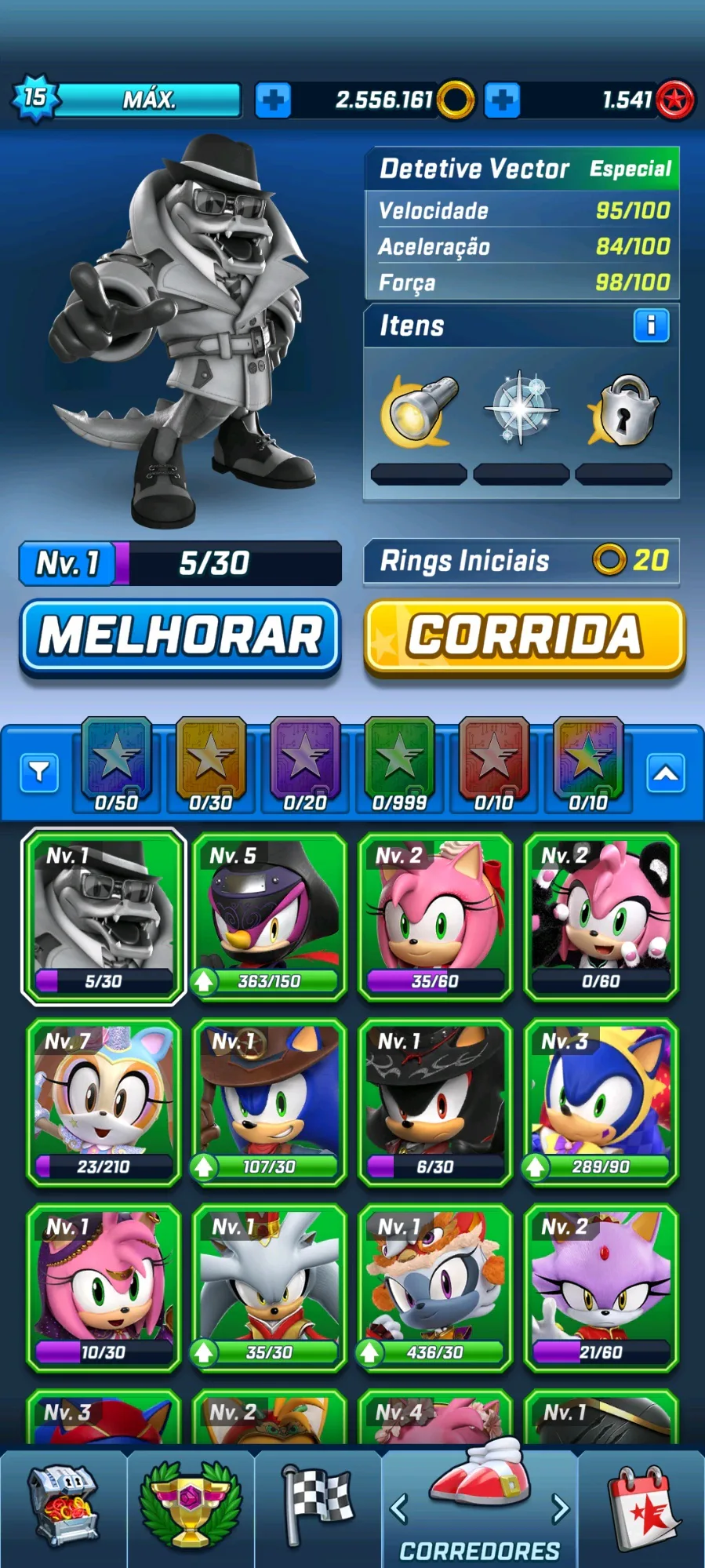Start a race with CORRIDA button
The width and height of the screenshot is (705, 1568).
tap(524, 635)
